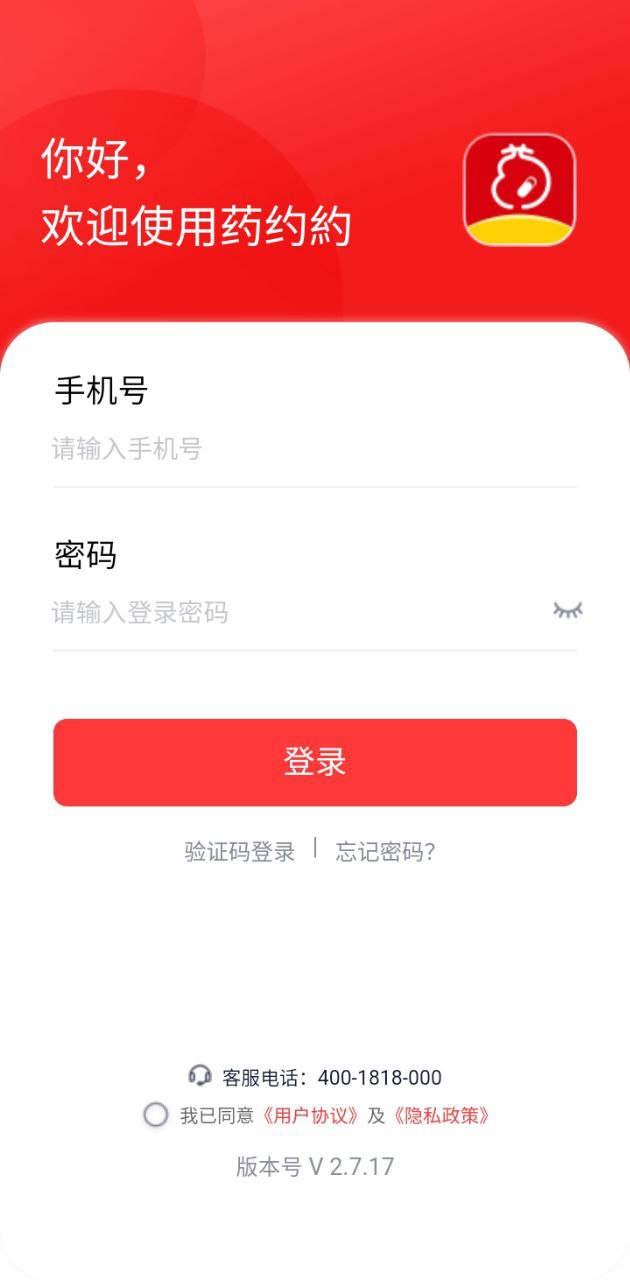The width and height of the screenshot is (630, 1280).
Task: Tap the phone number input field
Action: [300, 449]
